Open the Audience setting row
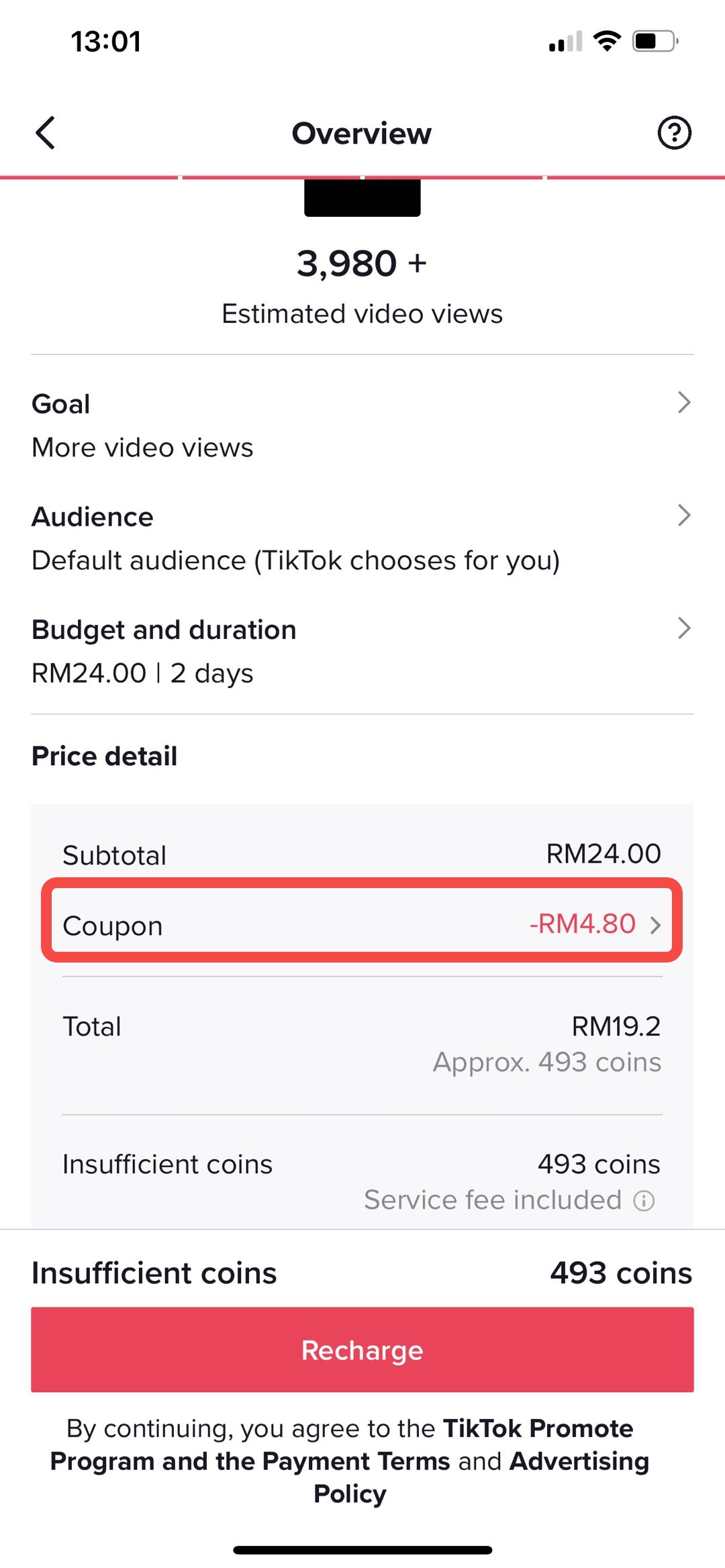 362,538
